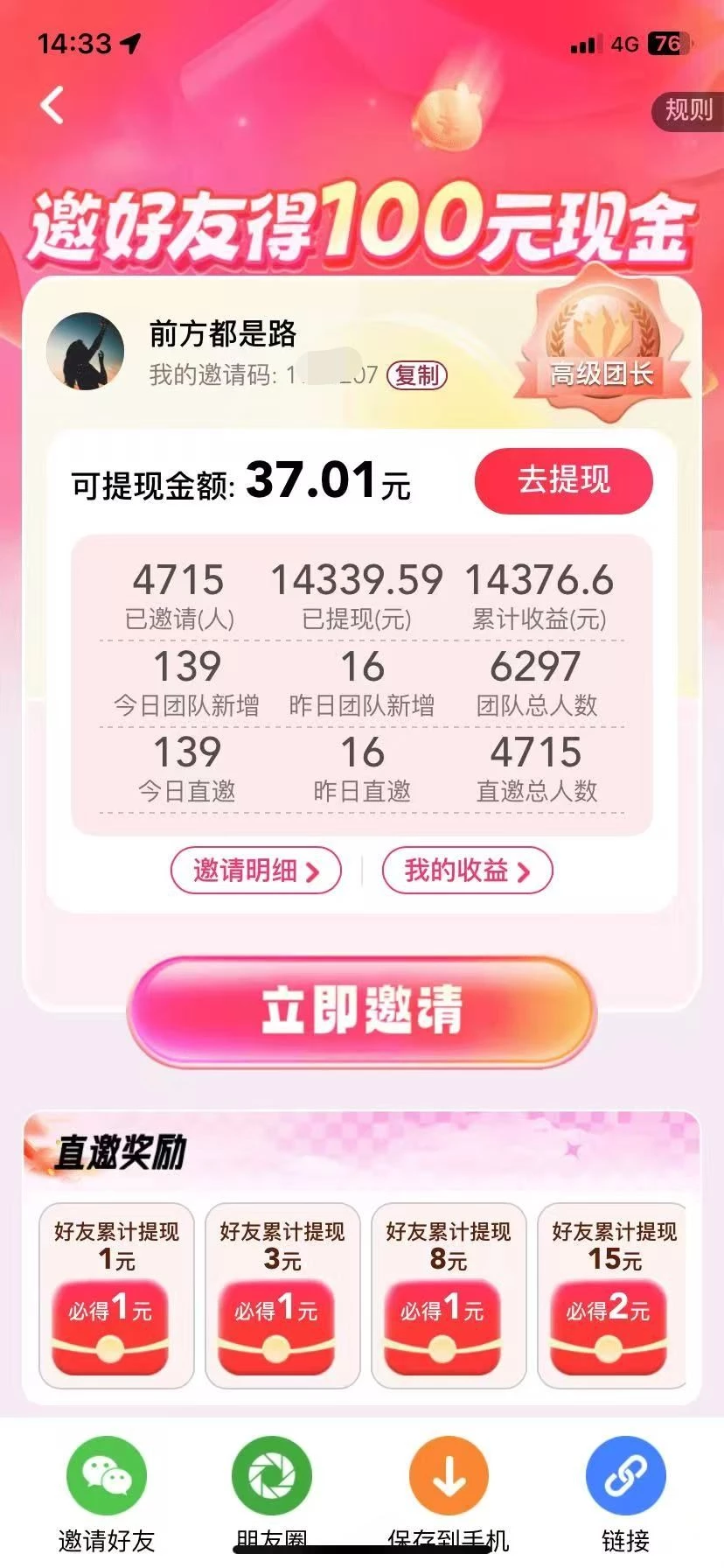The width and height of the screenshot is (724, 1568).
Task: Open the 好友累计提现15元 reward card
Action: coord(612,1295)
